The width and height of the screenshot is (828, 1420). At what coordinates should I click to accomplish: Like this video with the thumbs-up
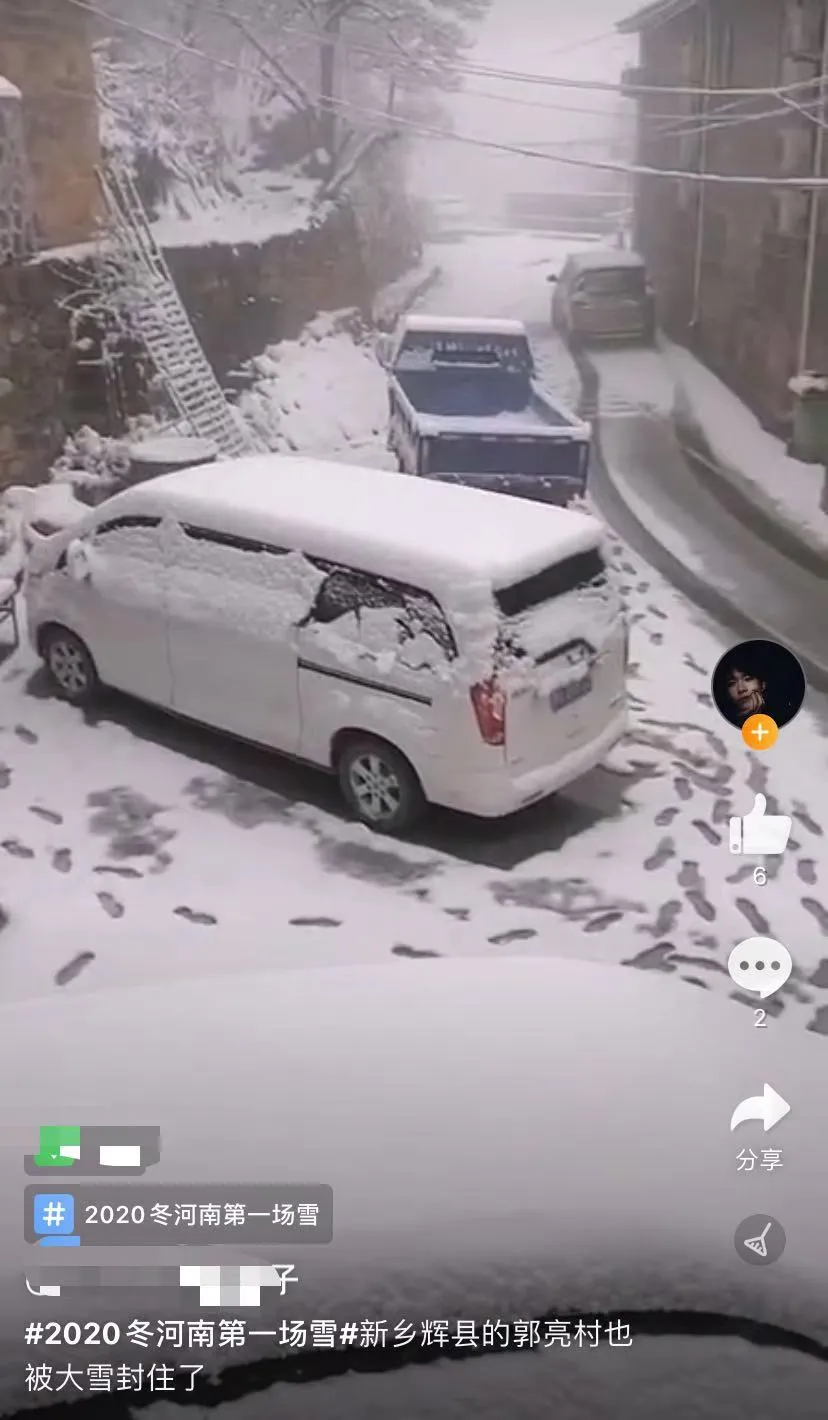click(759, 827)
